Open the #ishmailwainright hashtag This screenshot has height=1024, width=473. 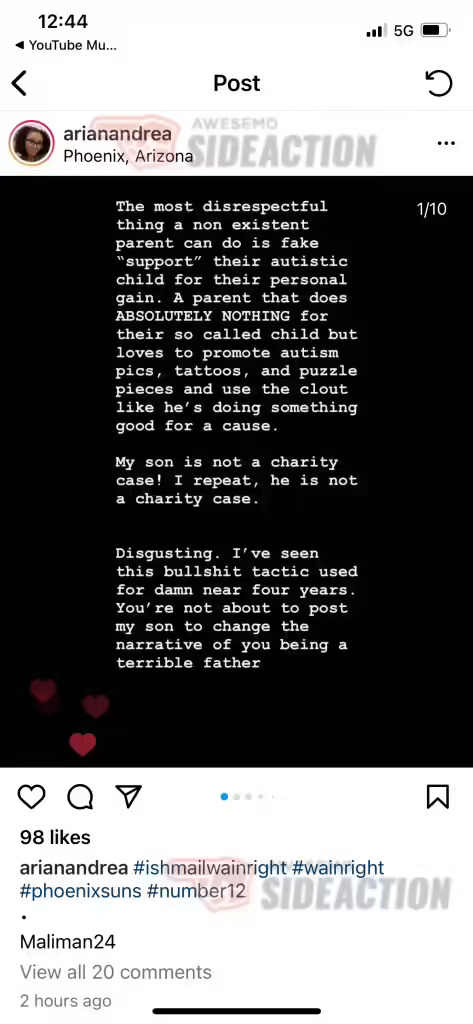pos(210,868)
